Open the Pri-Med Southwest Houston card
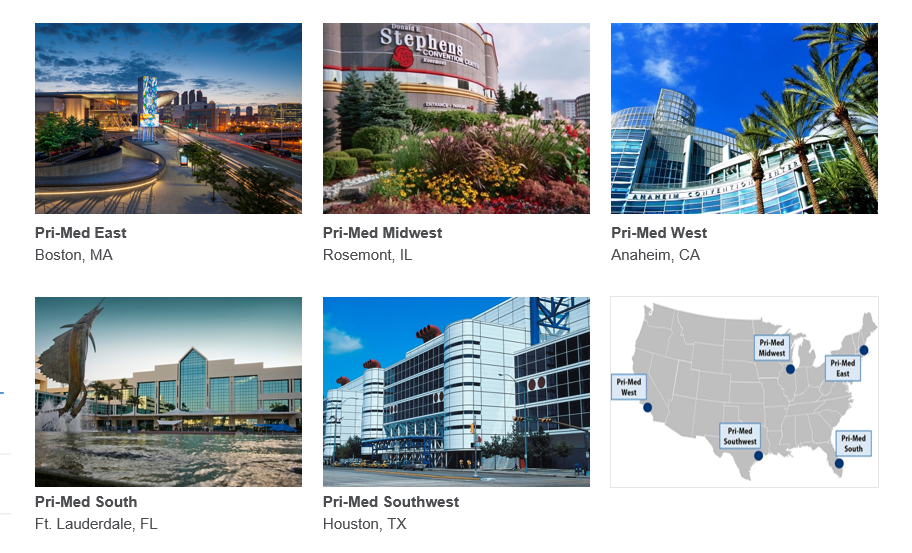The width and height of the screenshot is (912, 553). (x=456, y=391)
